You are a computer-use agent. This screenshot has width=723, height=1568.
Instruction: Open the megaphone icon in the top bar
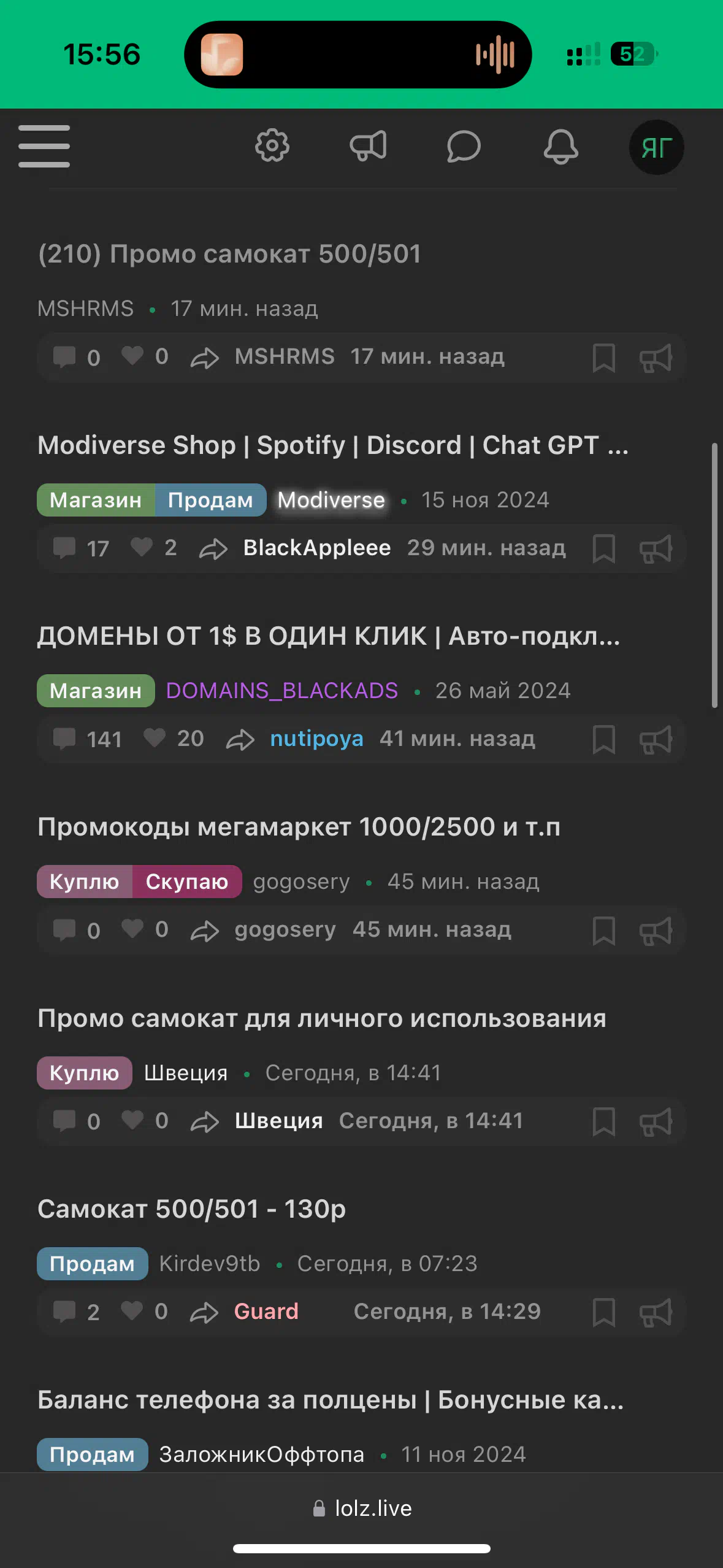pos(368,146)
